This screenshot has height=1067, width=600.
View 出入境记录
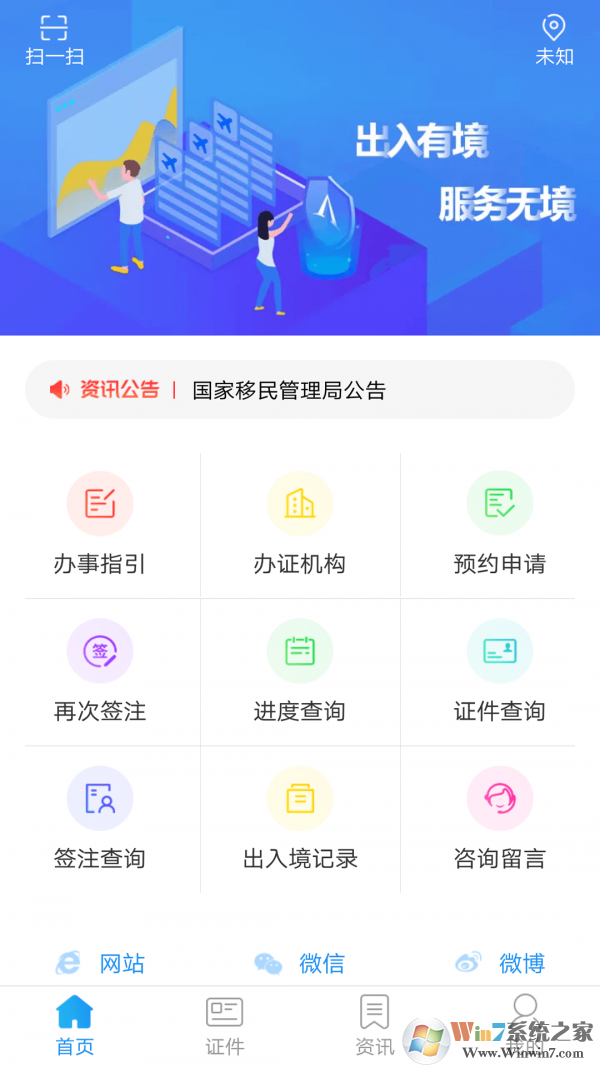point(300,818)
